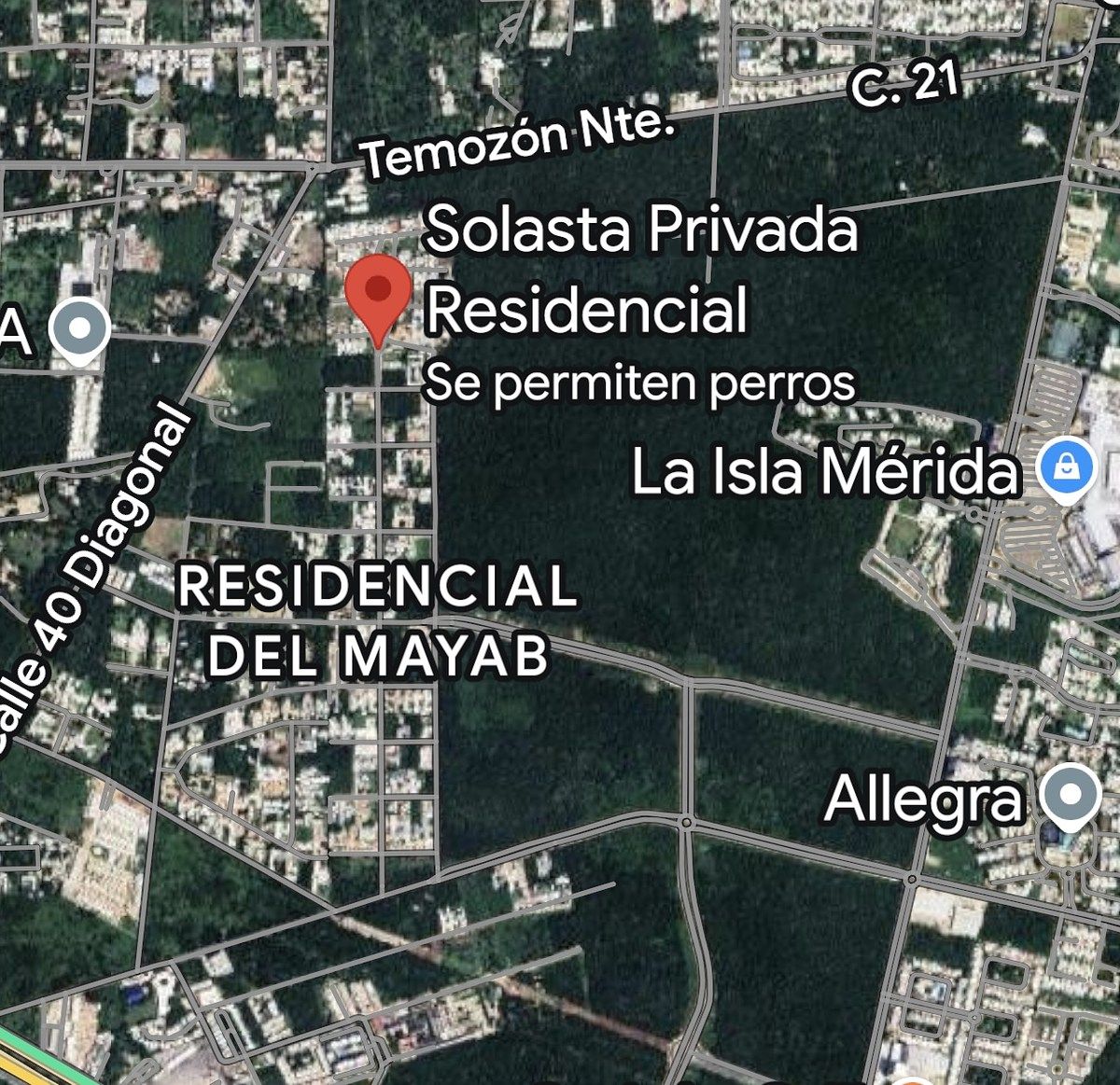This screenshot has height=1085, width=1120.
Task: Select the Allegra place marker
Action: (1070, 796)
